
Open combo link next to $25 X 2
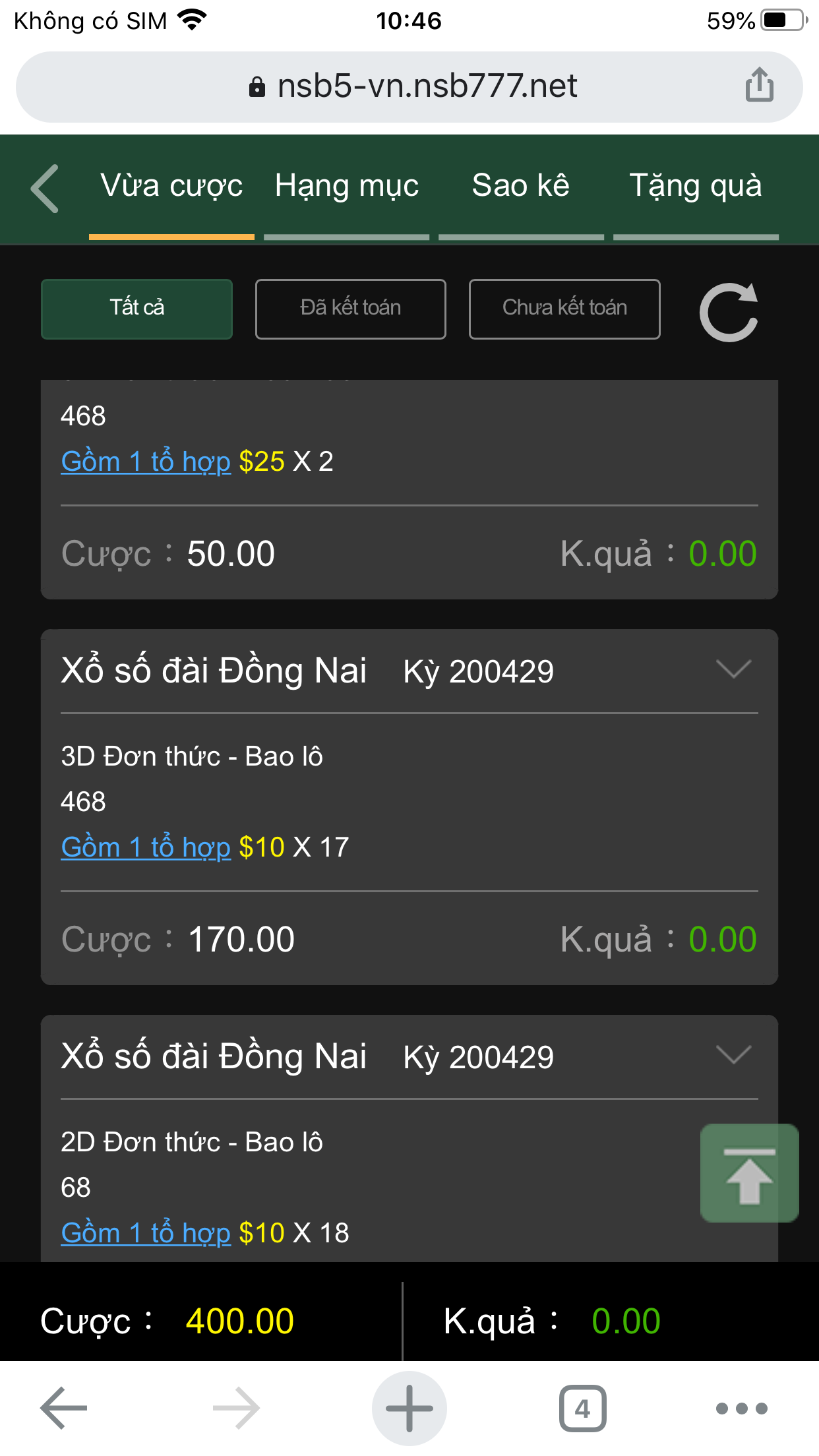146,462
